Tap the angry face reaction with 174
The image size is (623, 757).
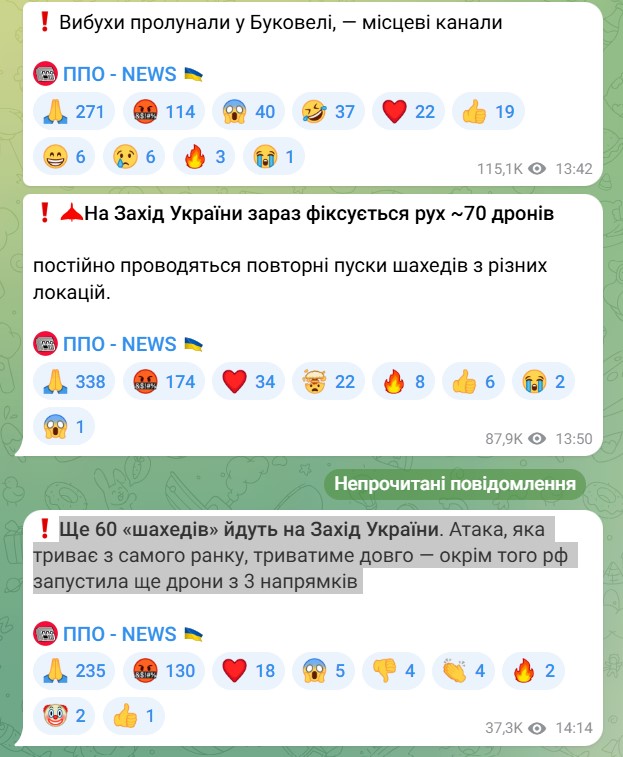(x=164, y=381)
